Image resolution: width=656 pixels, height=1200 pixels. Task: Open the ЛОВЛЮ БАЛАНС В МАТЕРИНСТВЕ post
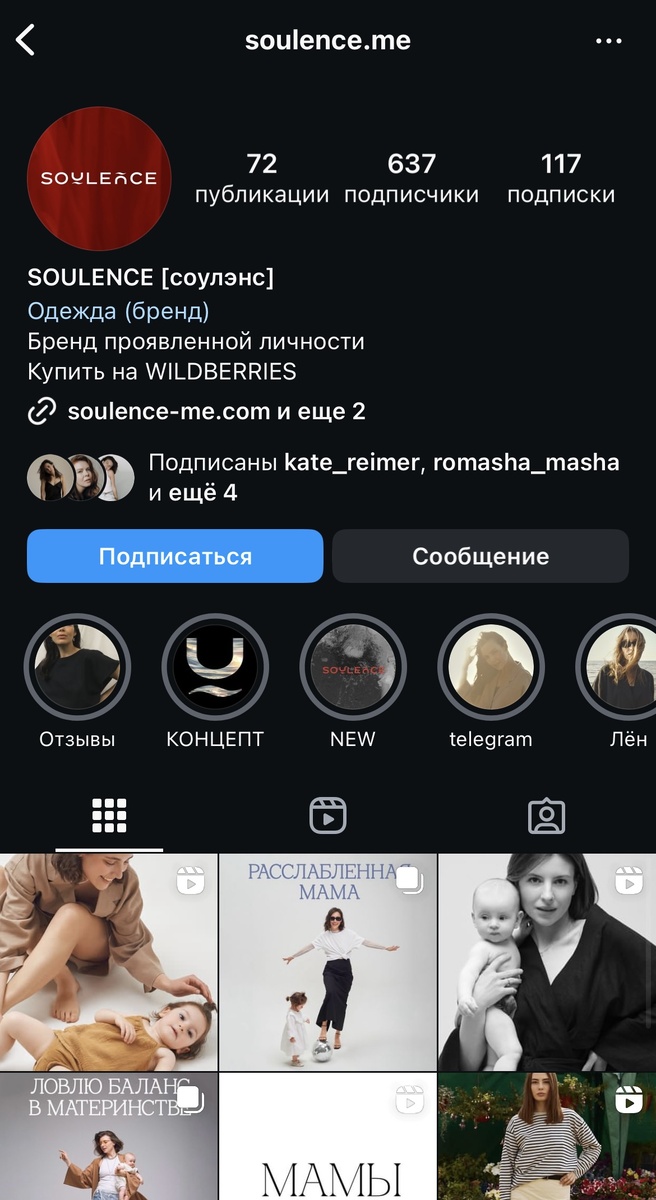(108, 1137)
